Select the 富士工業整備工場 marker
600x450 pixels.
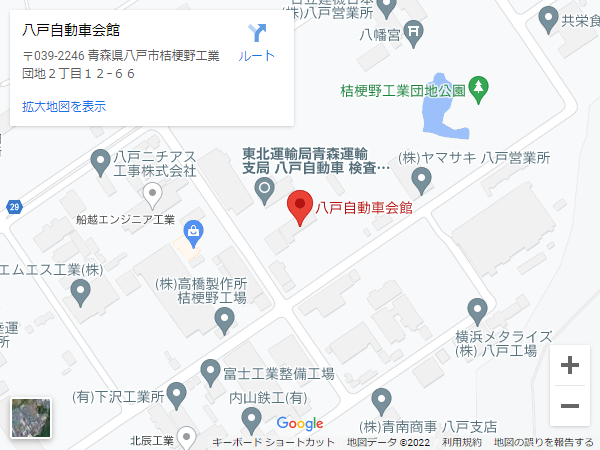coord(210,373)
